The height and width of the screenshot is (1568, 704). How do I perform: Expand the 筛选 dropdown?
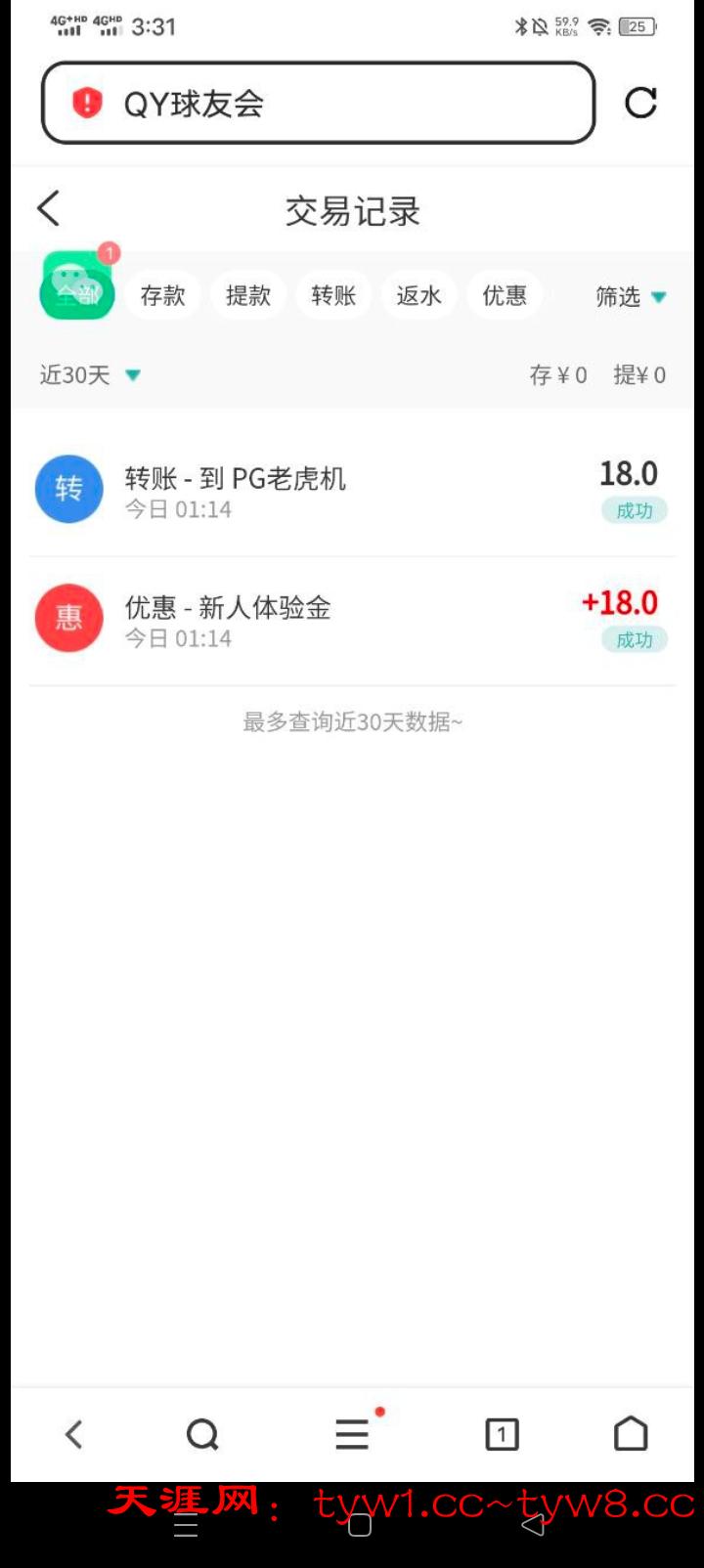pos(630,296)
